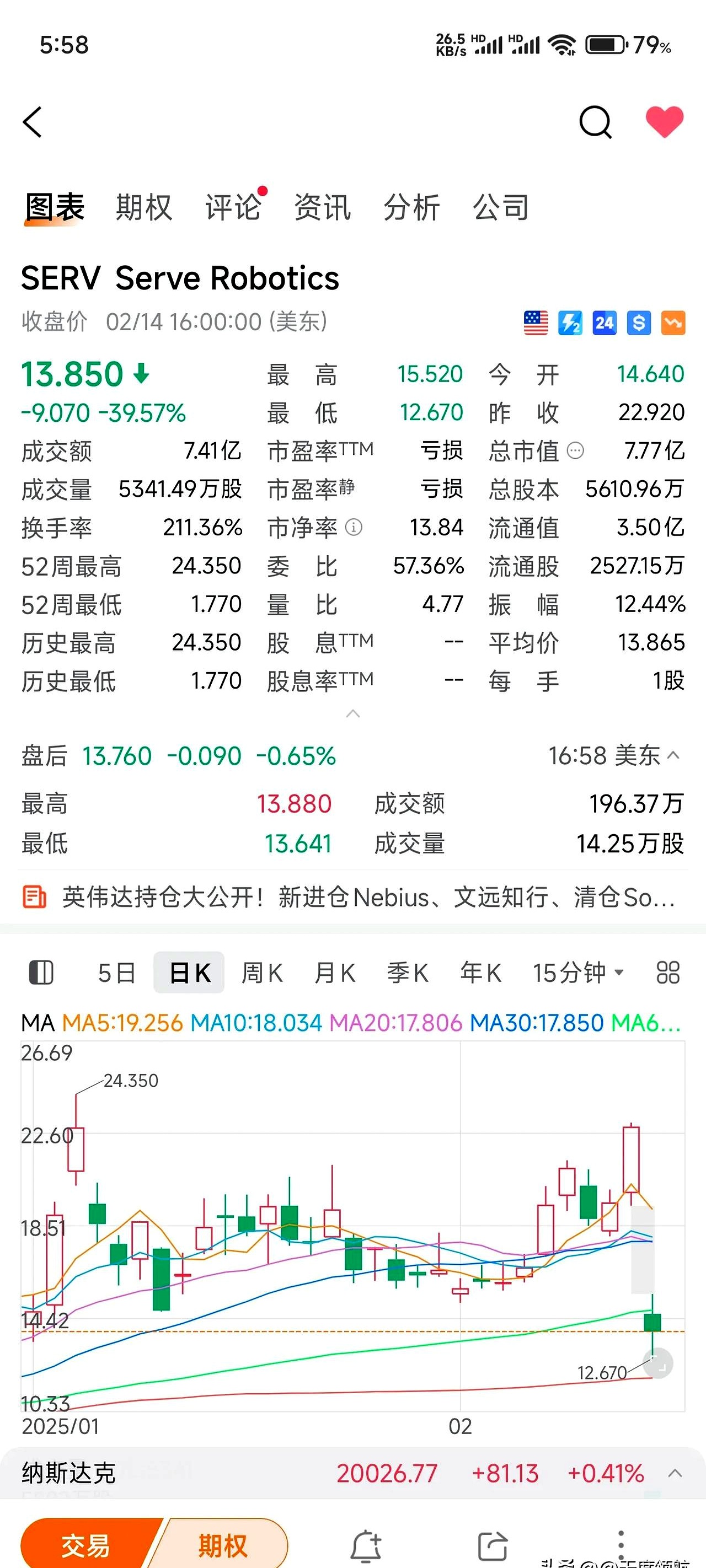Screen dimensions: 706x1568
Task: Open the 资讯 tab
Action: (322, 207)
